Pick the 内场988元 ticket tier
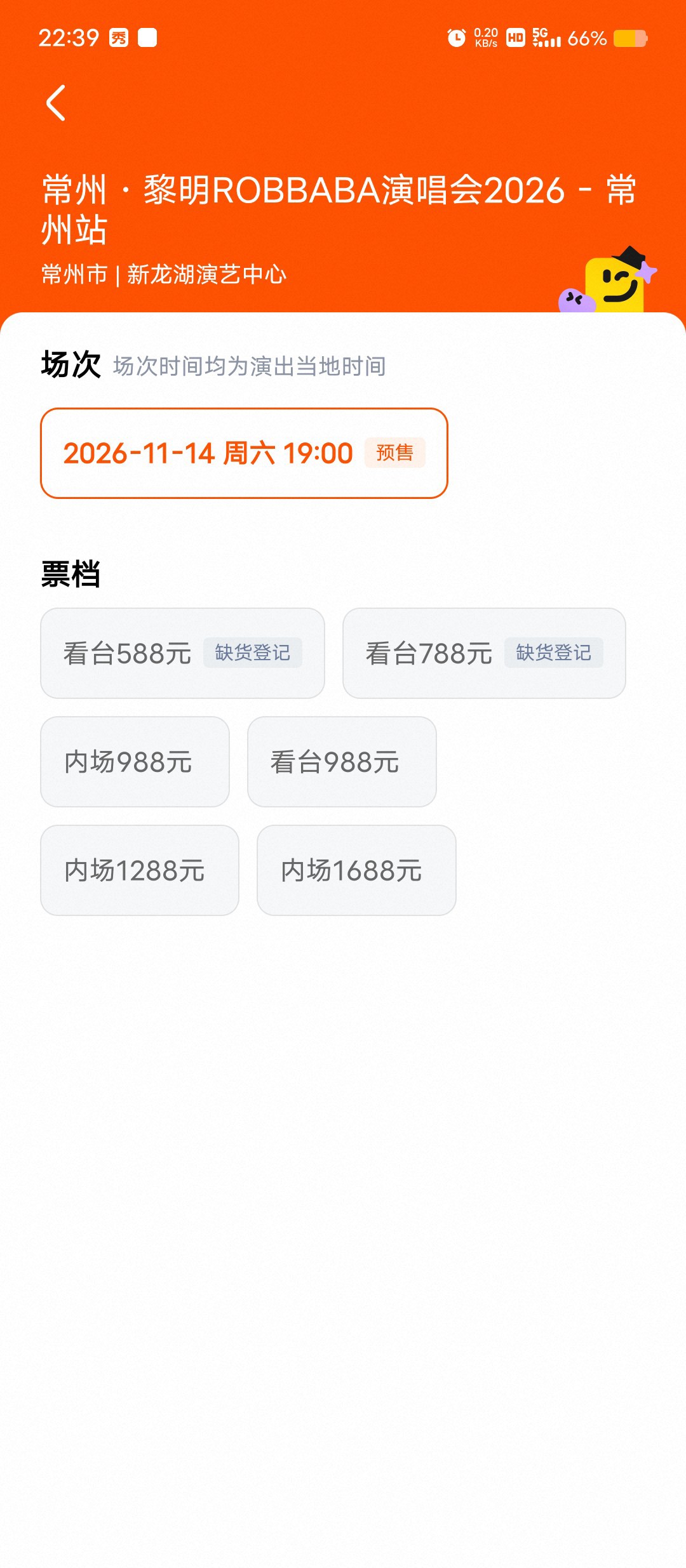 pos(135,762)
